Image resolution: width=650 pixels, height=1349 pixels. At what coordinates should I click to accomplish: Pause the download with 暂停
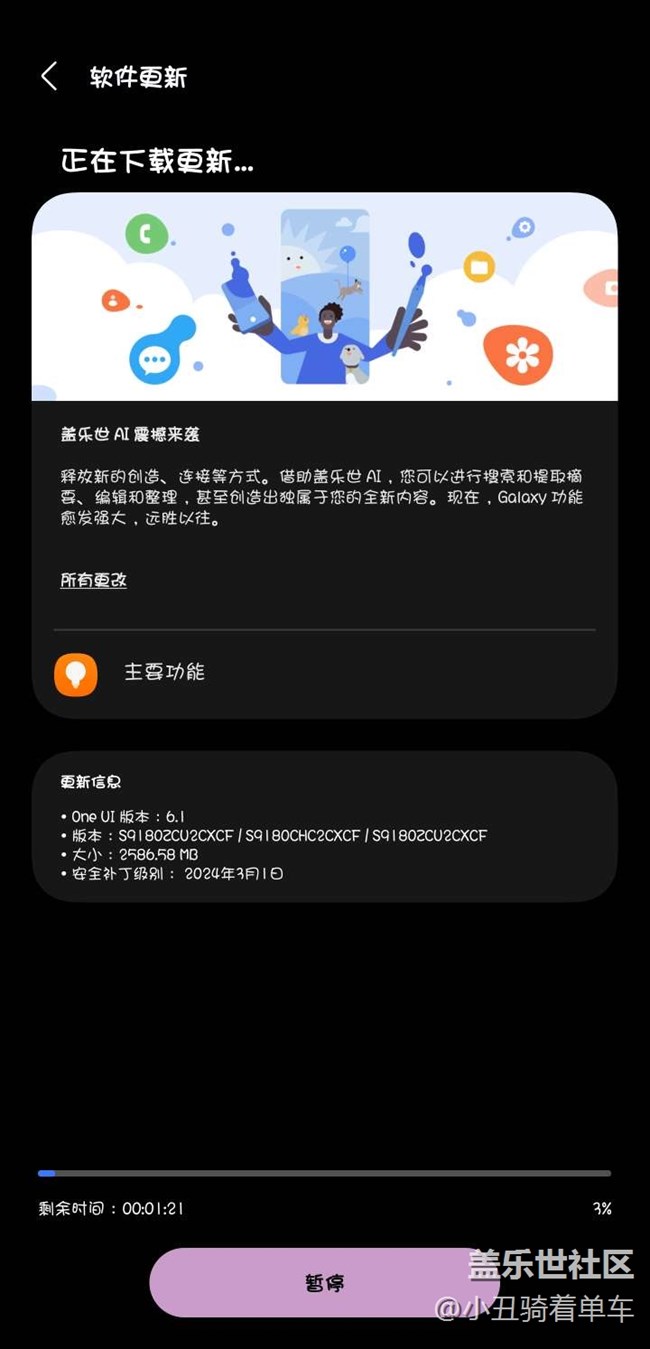click(x=324, y=1282)
